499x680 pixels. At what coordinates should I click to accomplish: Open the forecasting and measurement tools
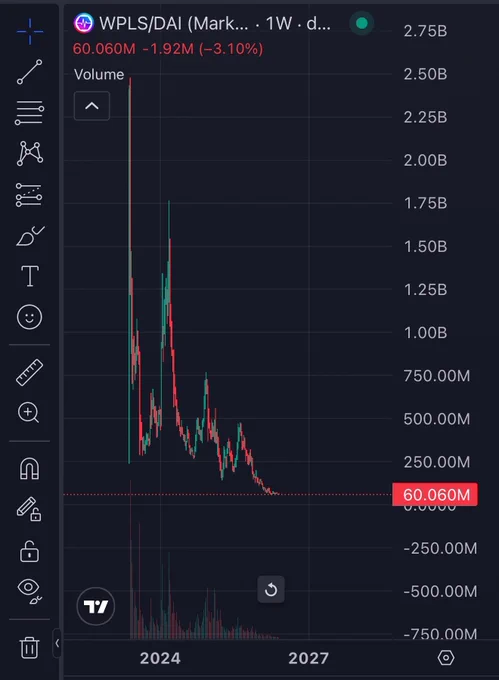pyautogui.click(x=29, y=194)
